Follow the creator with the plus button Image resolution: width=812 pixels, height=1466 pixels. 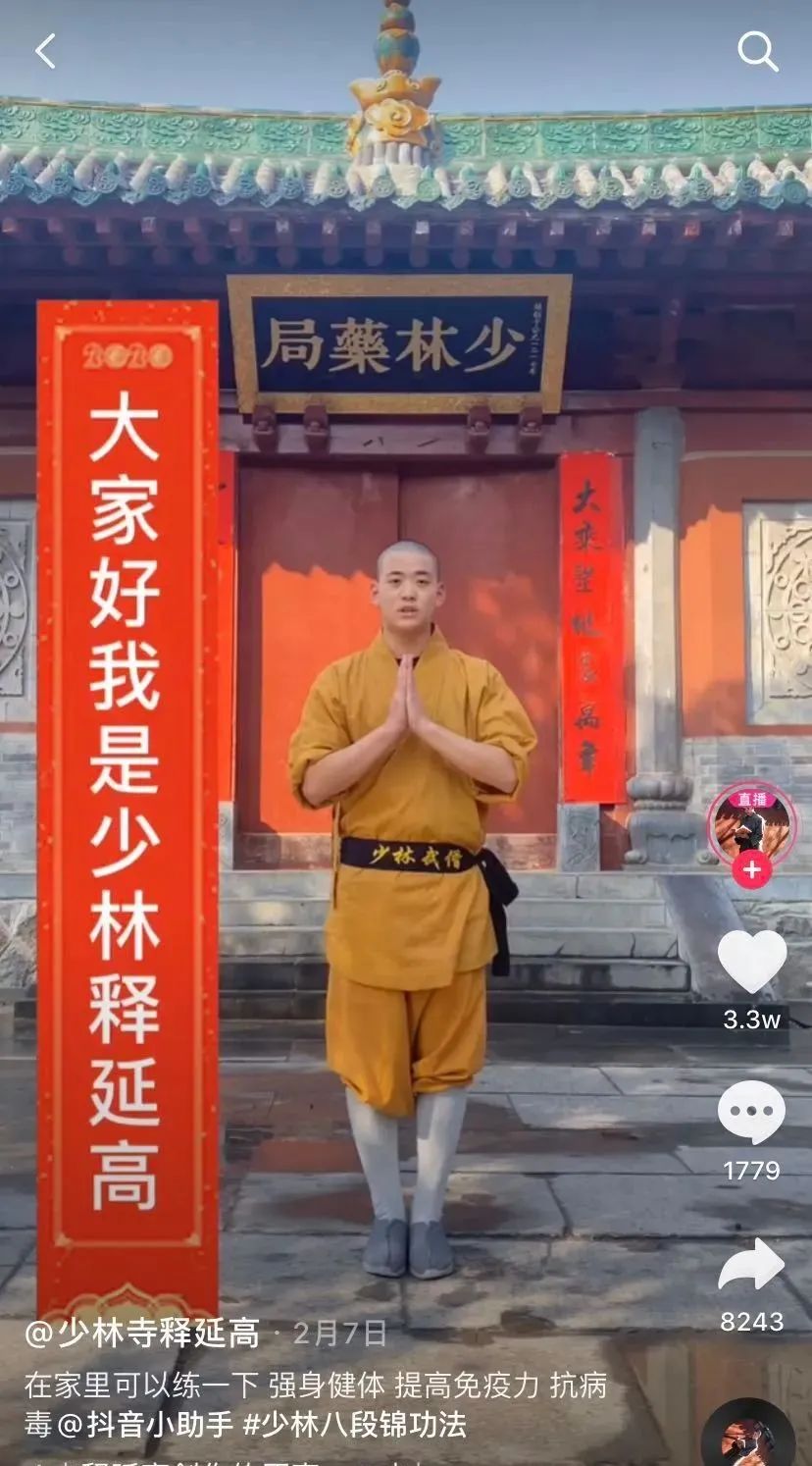(x=751, y=870)
